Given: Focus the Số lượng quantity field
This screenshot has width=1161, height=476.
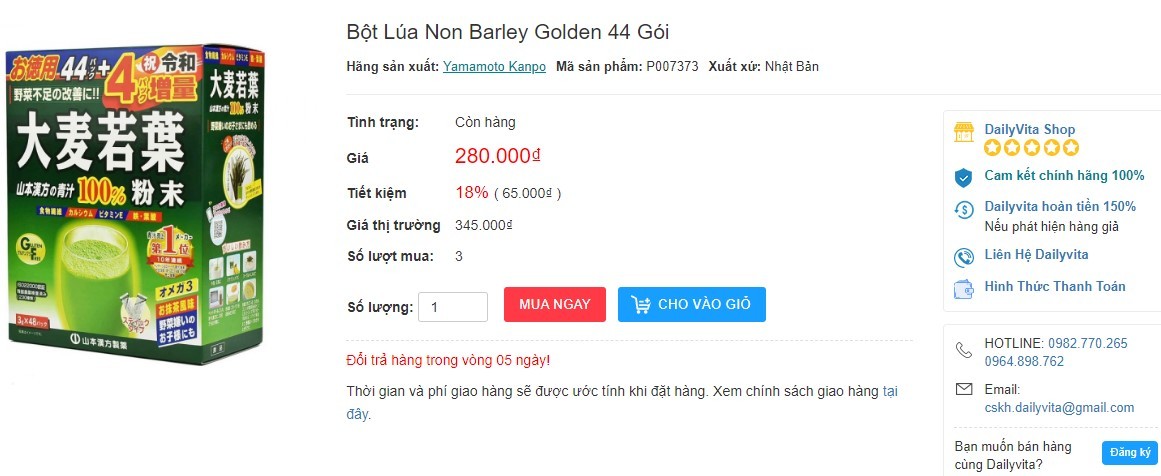Looking at the screenshot, I should point(452,307).
